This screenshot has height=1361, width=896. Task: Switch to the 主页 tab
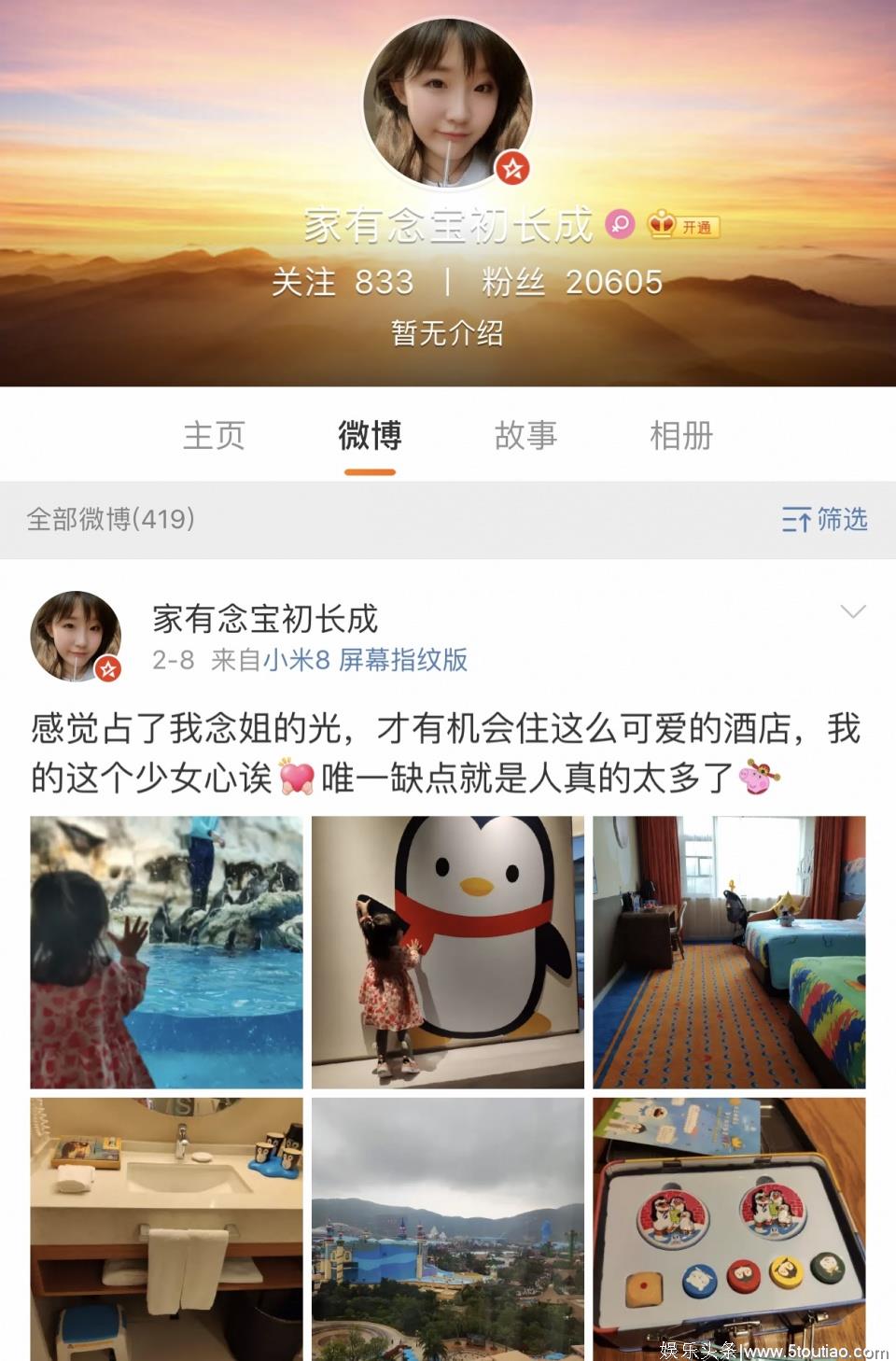pos(214,435)
